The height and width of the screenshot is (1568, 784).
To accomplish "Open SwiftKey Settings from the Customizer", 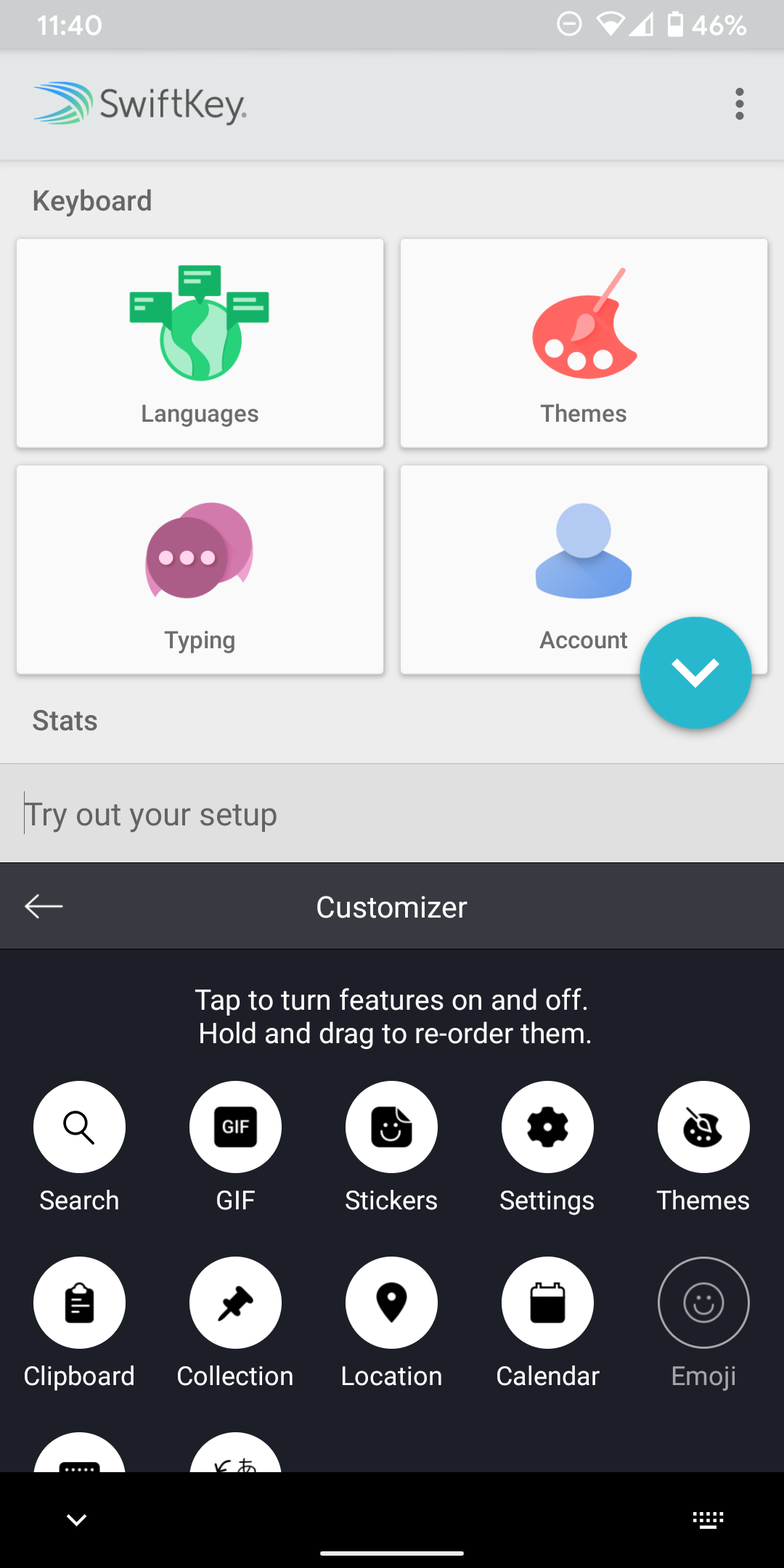I will (x=547, y=1127).
